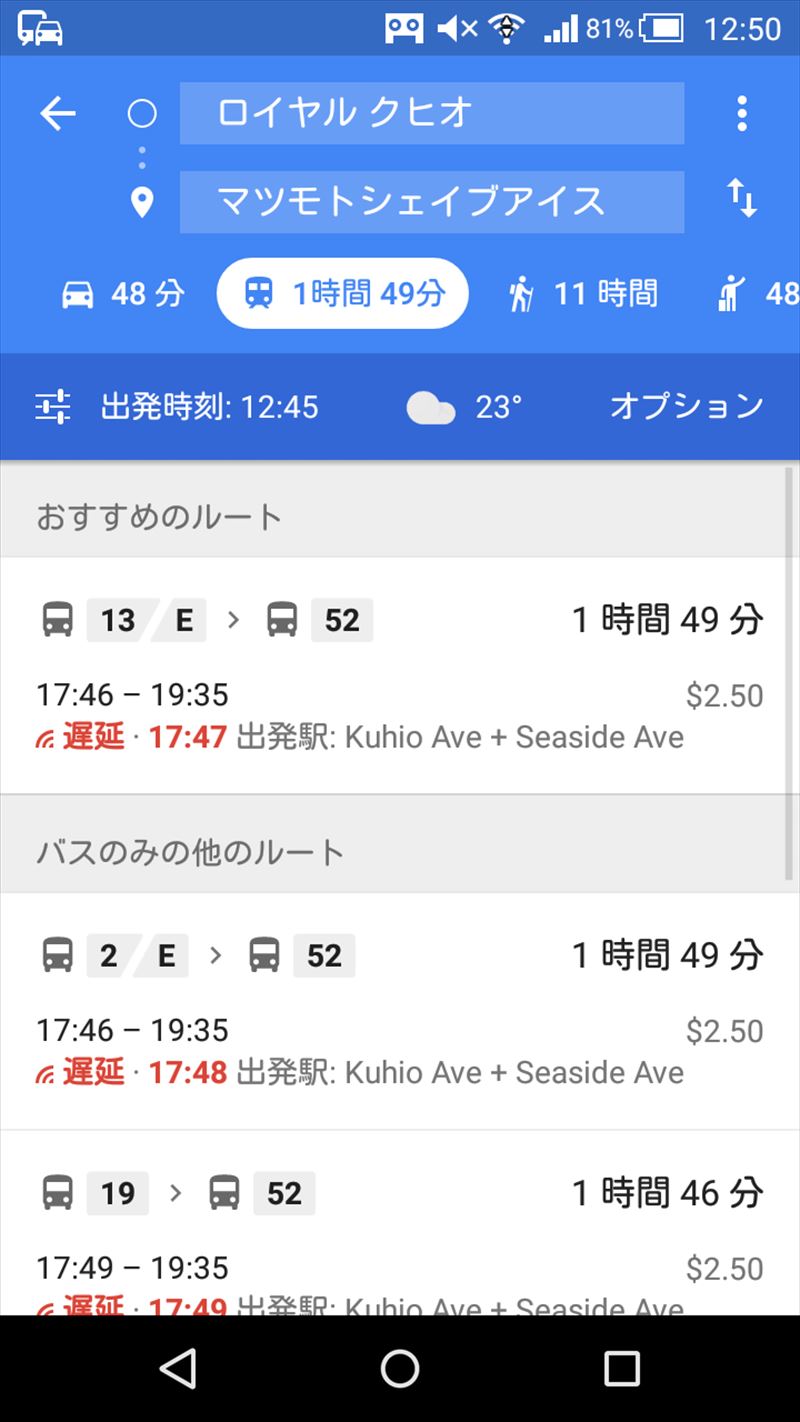This screenshot has width=800, height=1422.
Task: Open bus route 2 E to 52
Action: pos(400,1011)
